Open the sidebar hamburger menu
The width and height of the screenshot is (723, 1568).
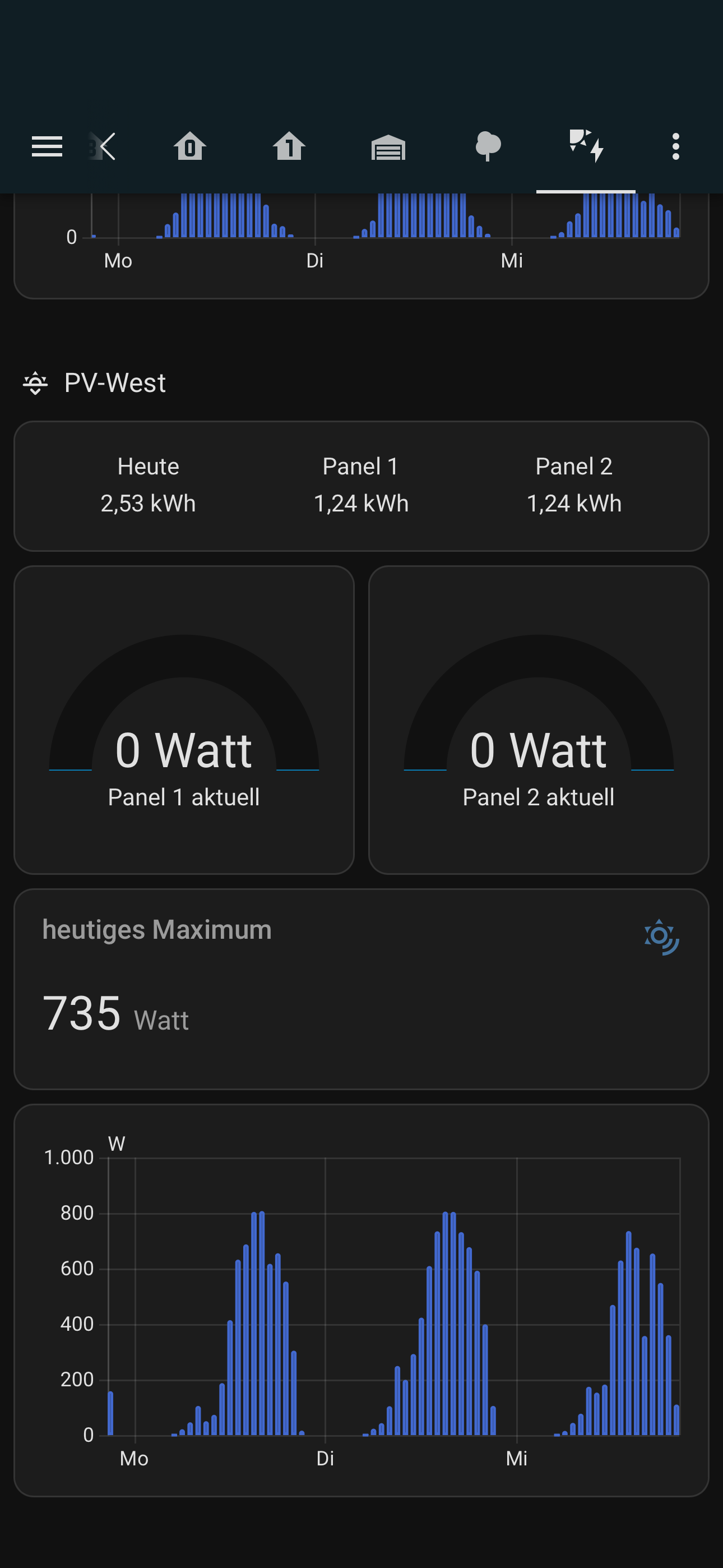(47, 147)
